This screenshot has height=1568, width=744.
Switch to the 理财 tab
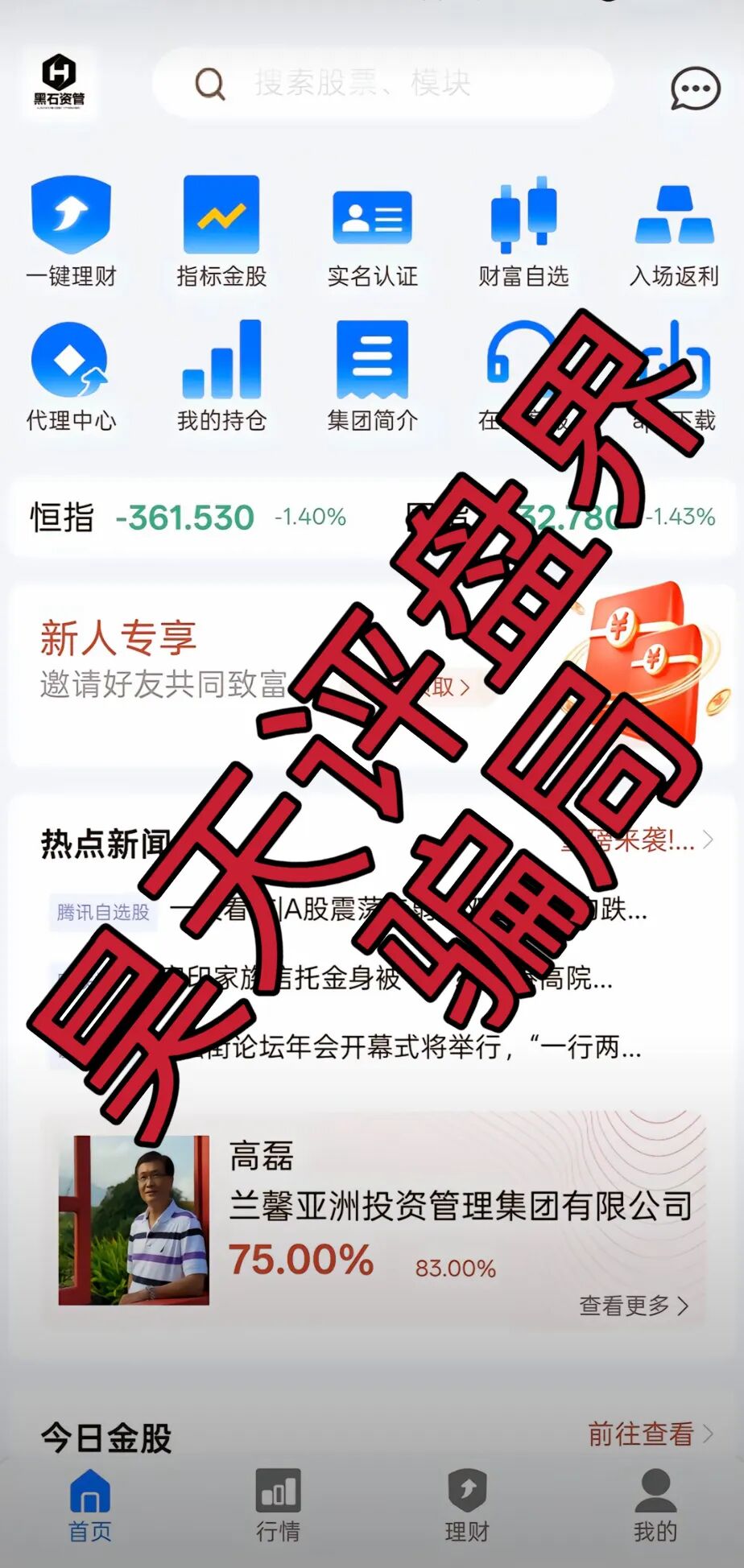click(467, 1507)
